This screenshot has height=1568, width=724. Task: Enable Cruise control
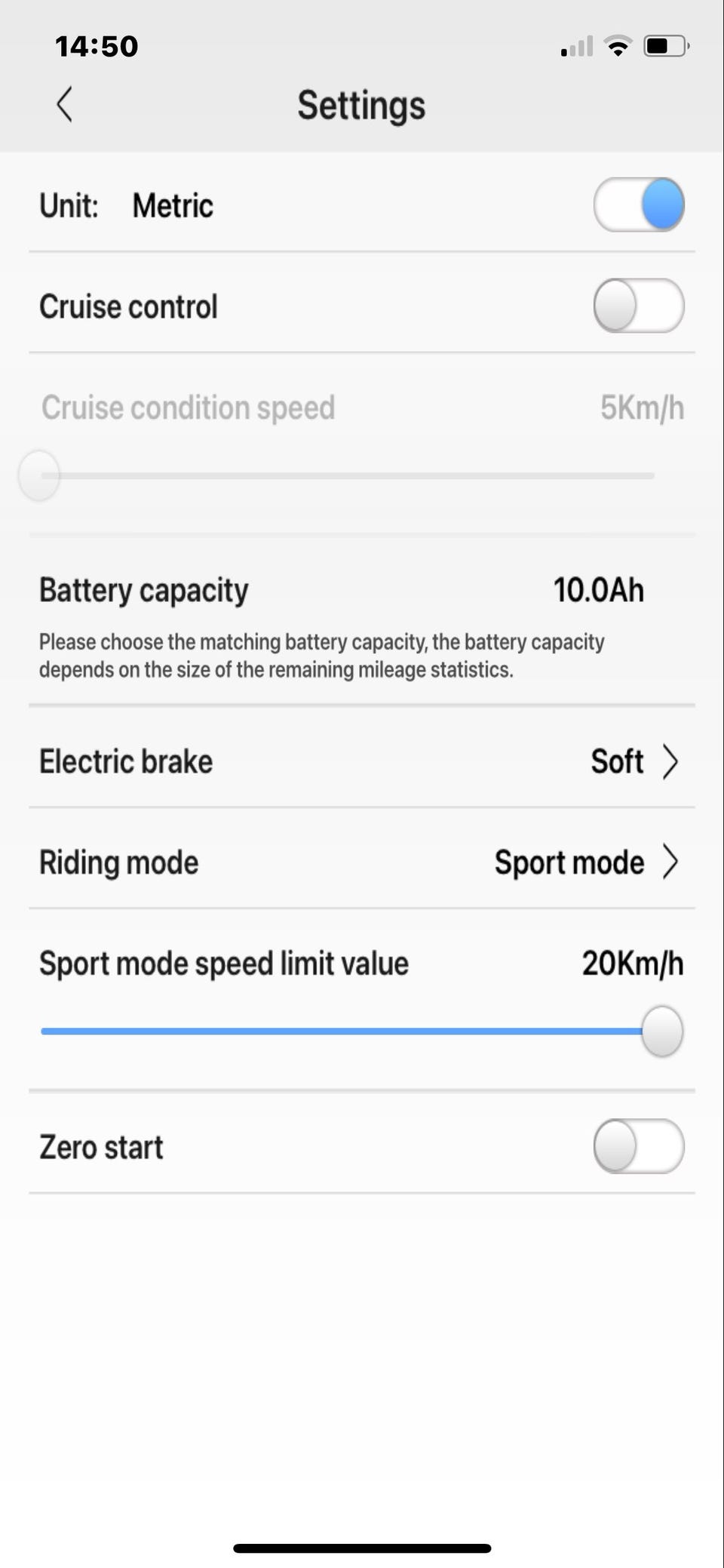(639, 306)
